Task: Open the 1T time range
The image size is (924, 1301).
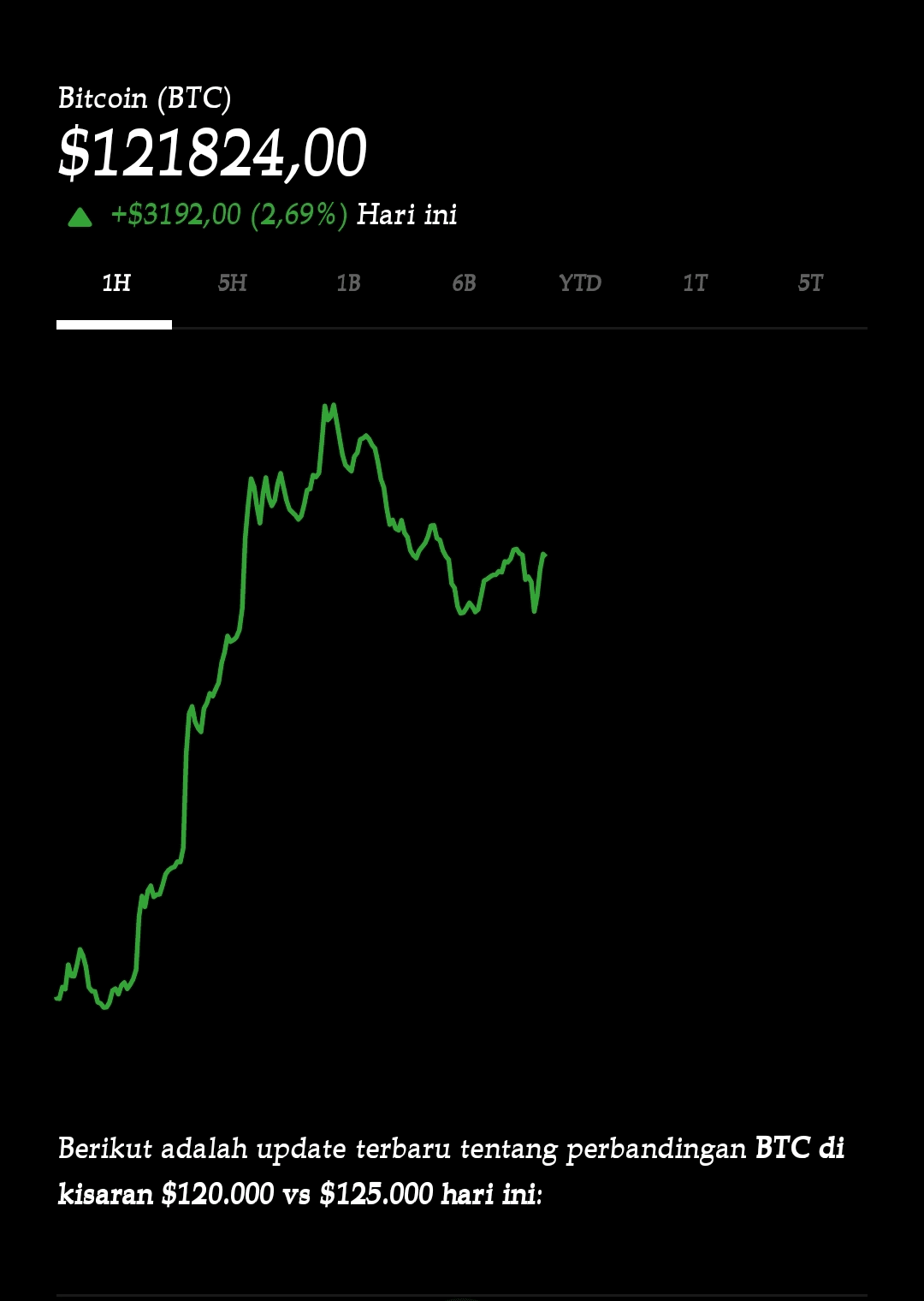Action: (696, 283)
